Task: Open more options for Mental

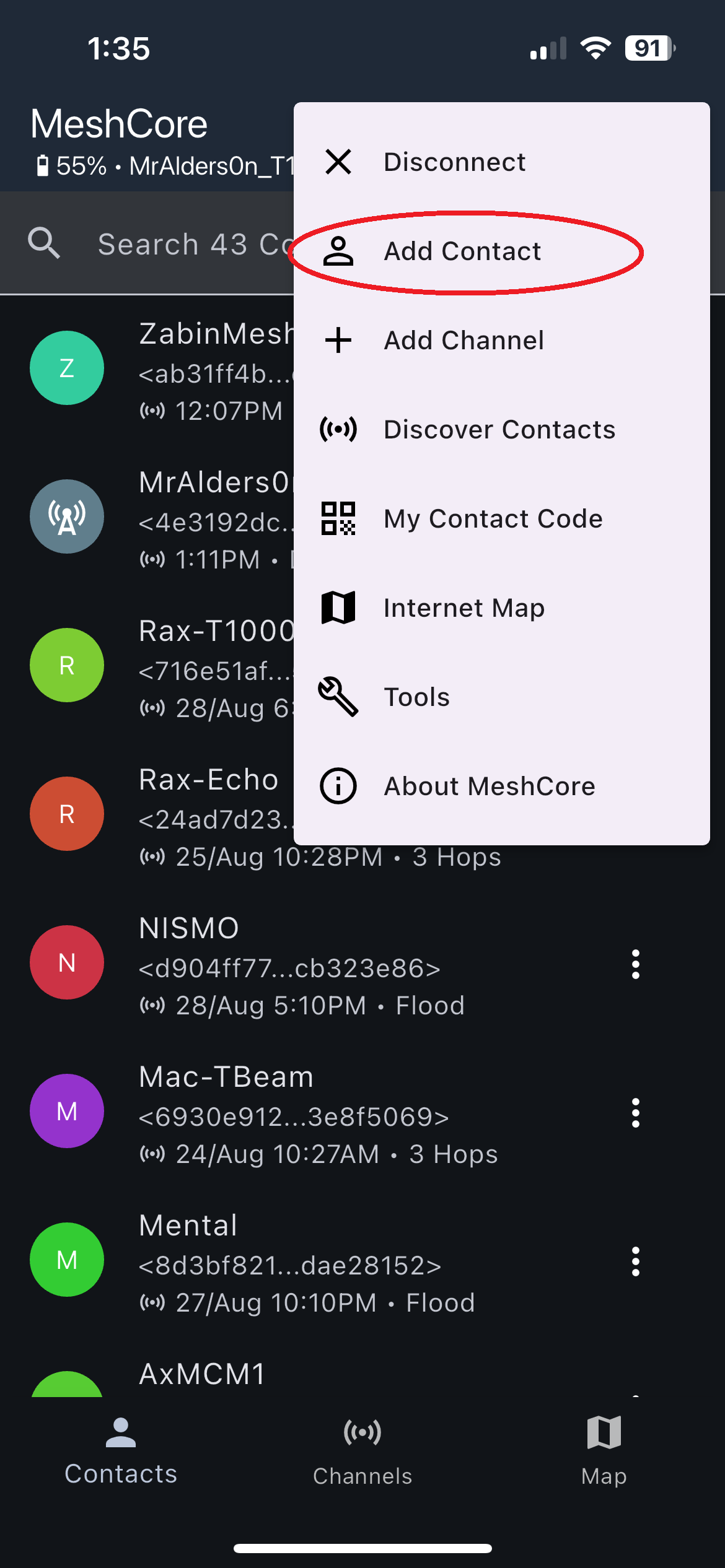Action: tap(635, 1261)
